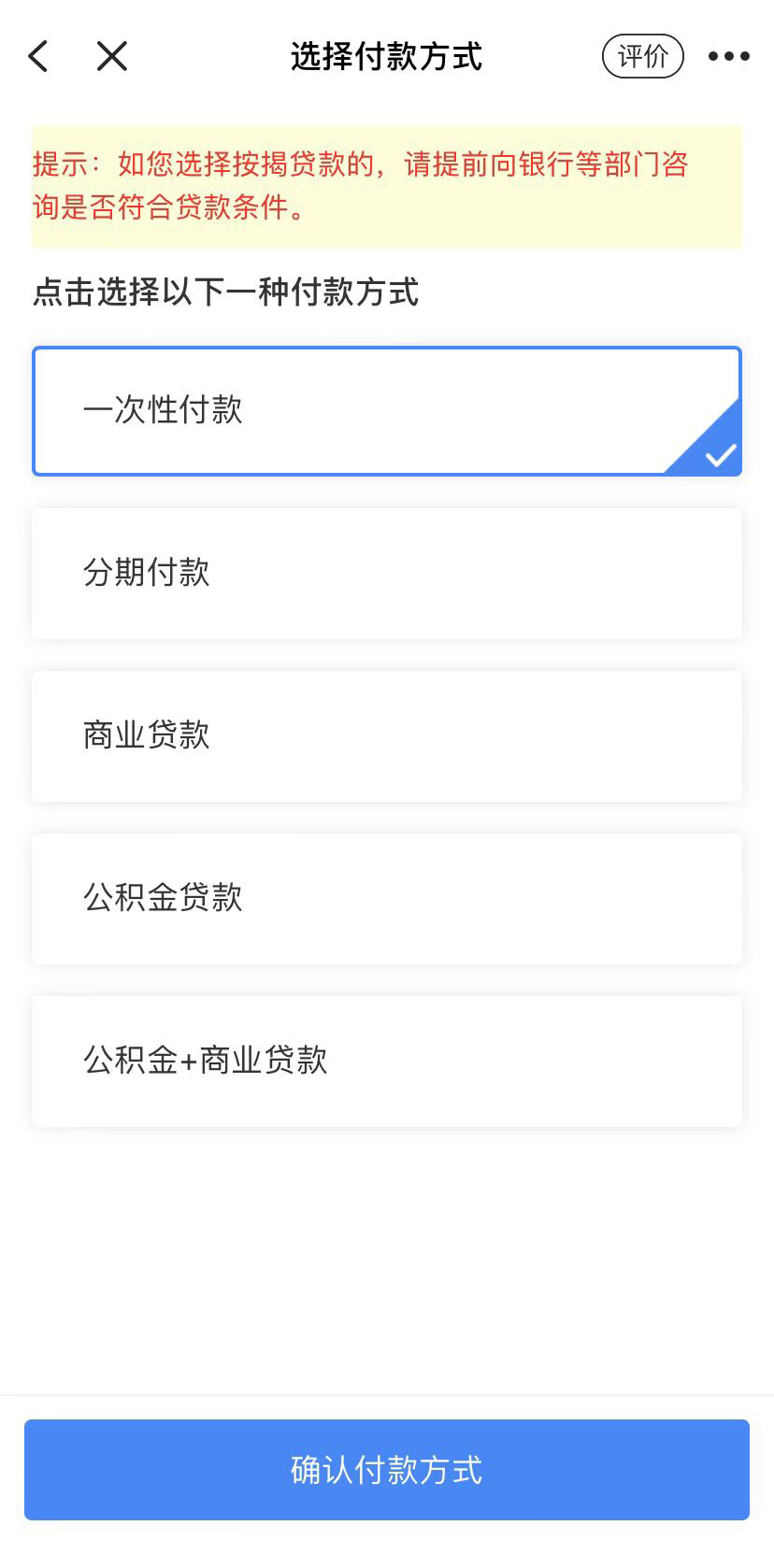Choose 分期付款 option
Viewport: 774px width, 1568px height.
pos(387,574)
